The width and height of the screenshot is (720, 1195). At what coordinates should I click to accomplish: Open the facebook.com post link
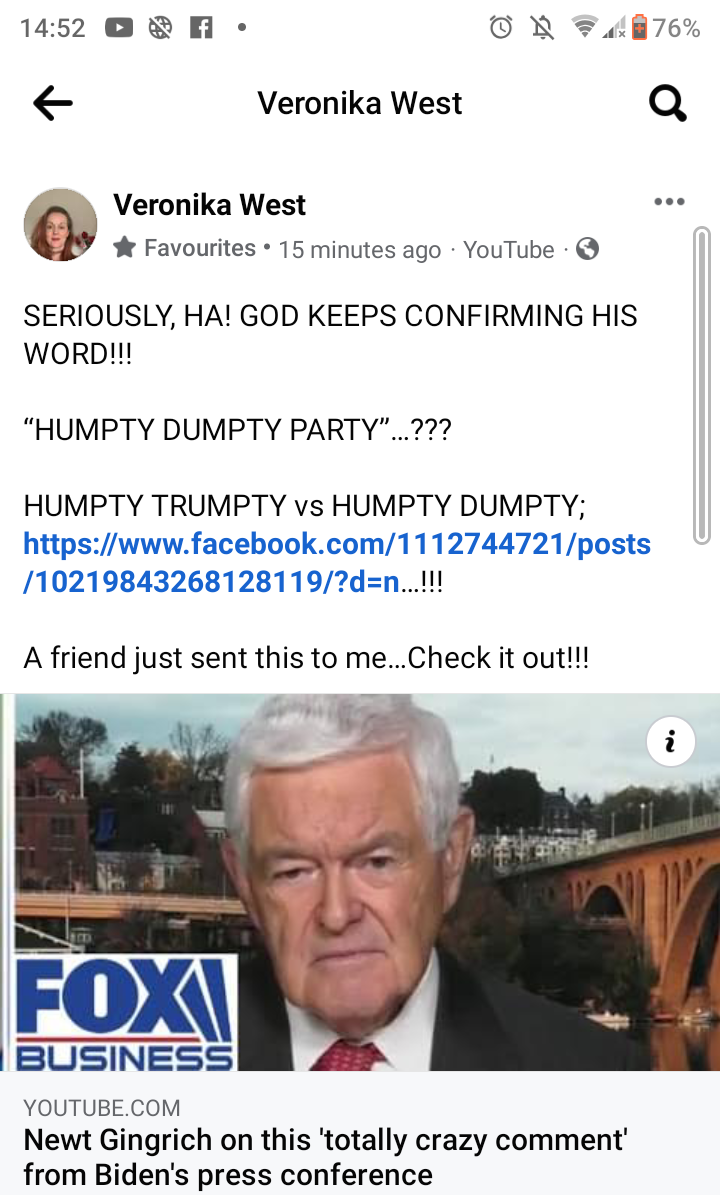pos(336,563)
